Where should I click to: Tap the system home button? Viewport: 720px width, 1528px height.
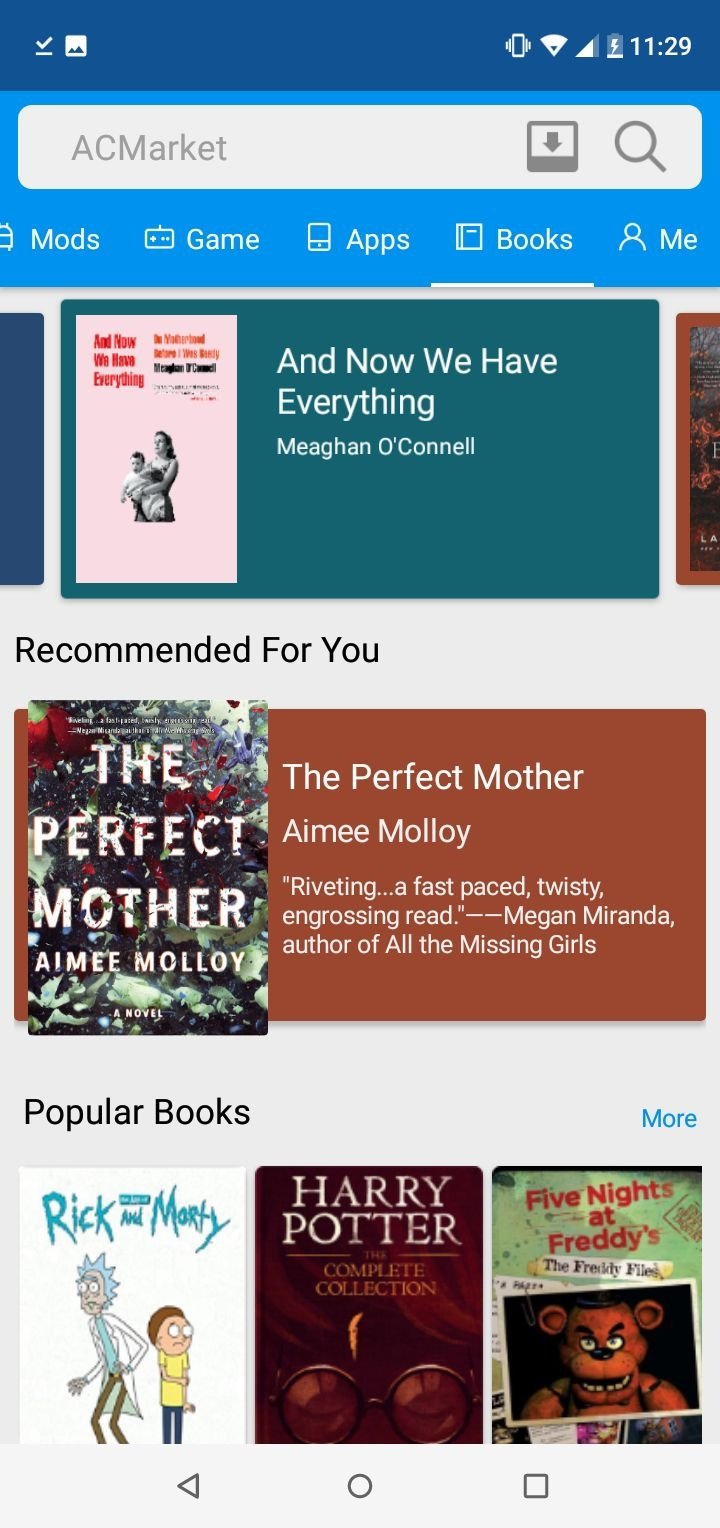[360, 1486]
